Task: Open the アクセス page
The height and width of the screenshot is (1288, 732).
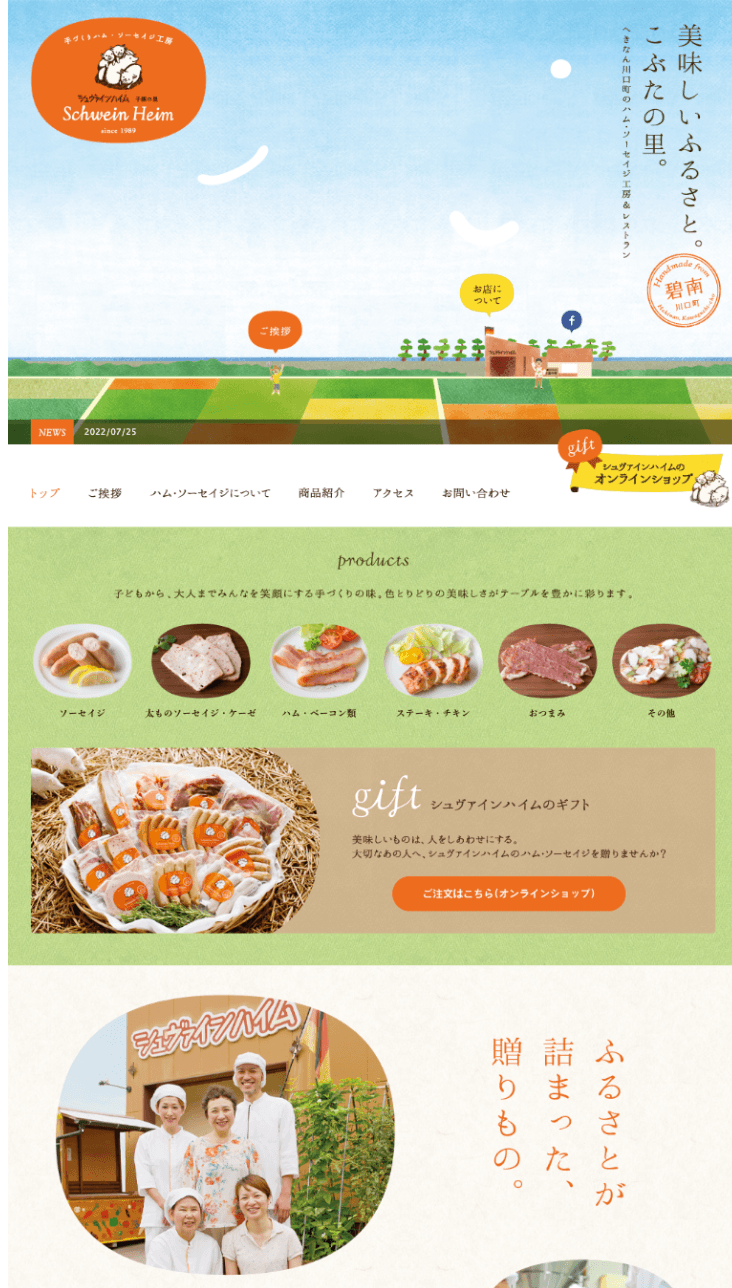Action: 393,493
